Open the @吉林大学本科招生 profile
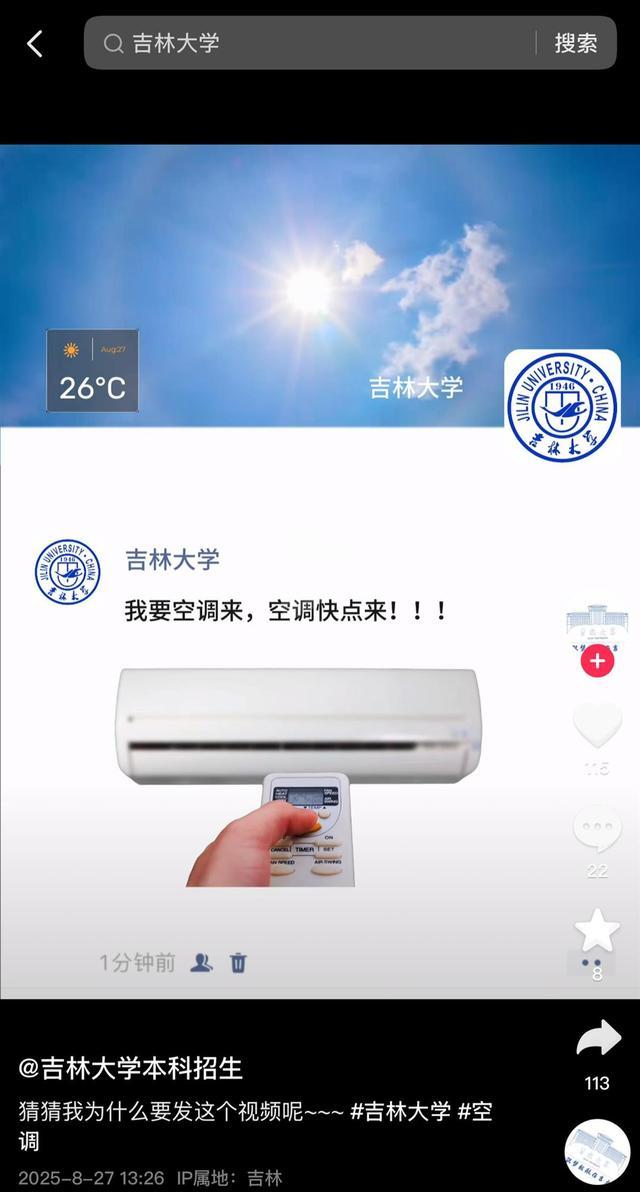Image resolution: width=640 pixels, height=1192 pixels. tap(131, 1068)
